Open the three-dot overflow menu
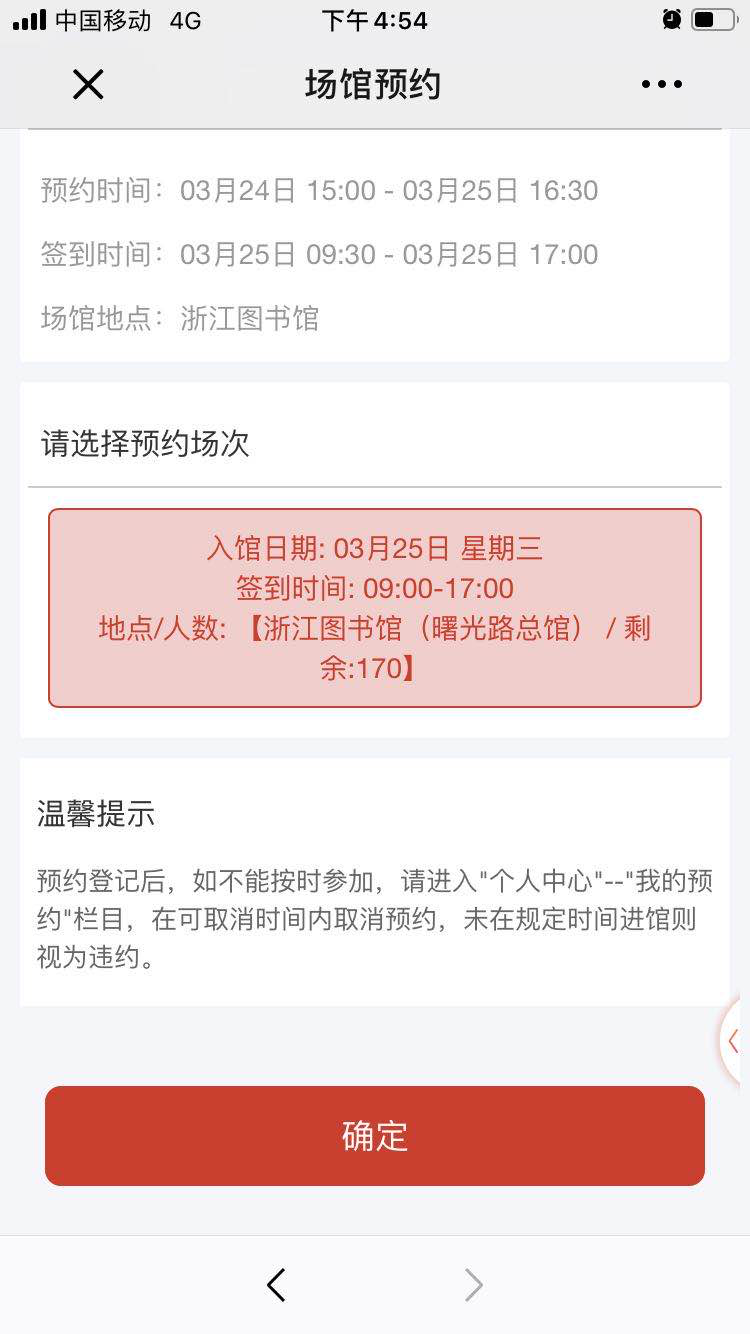 [662, 85]
